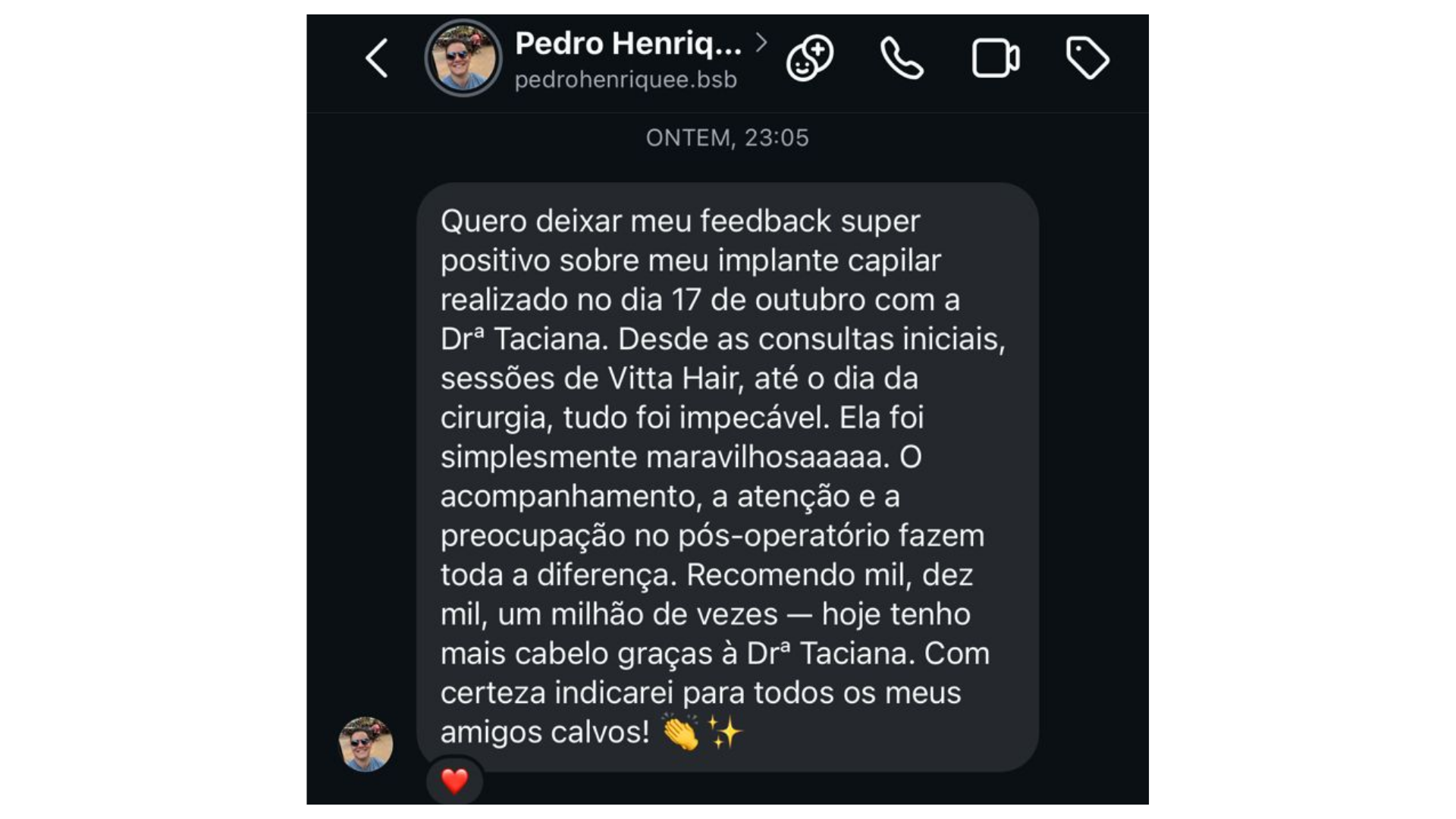Open Pedro Henrique's profile from the chat header

pos(627,58)
